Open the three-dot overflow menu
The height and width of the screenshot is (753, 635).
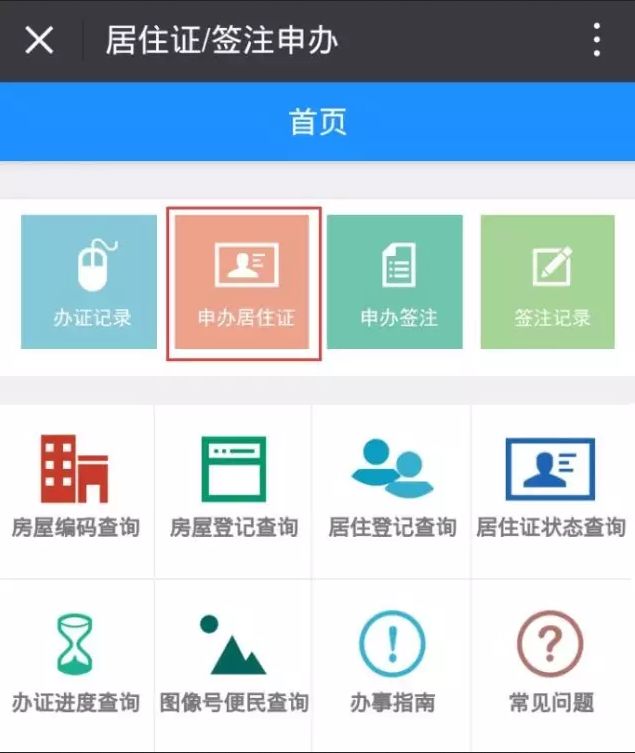pyautogui.click(x=597, y=40)
